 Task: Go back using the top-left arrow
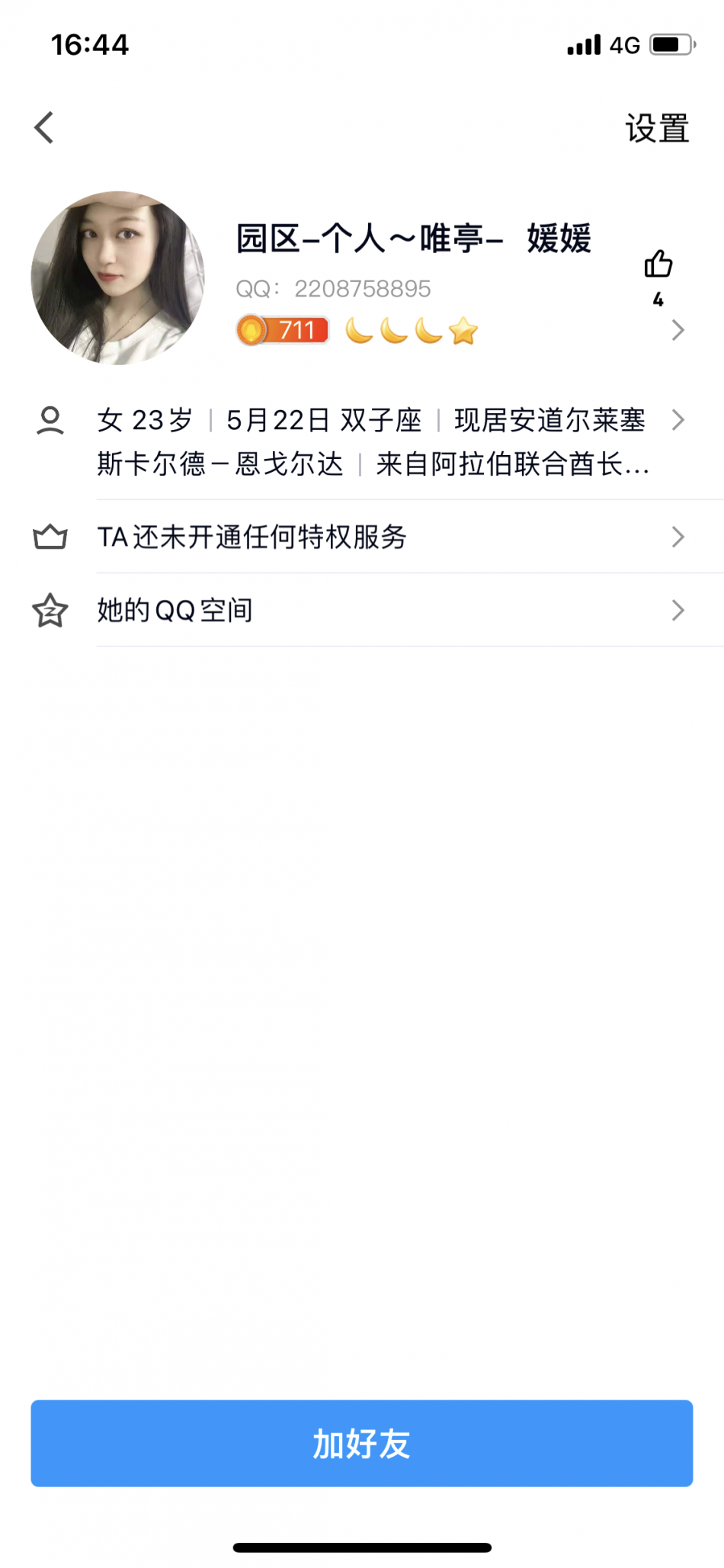coord(44,127)
